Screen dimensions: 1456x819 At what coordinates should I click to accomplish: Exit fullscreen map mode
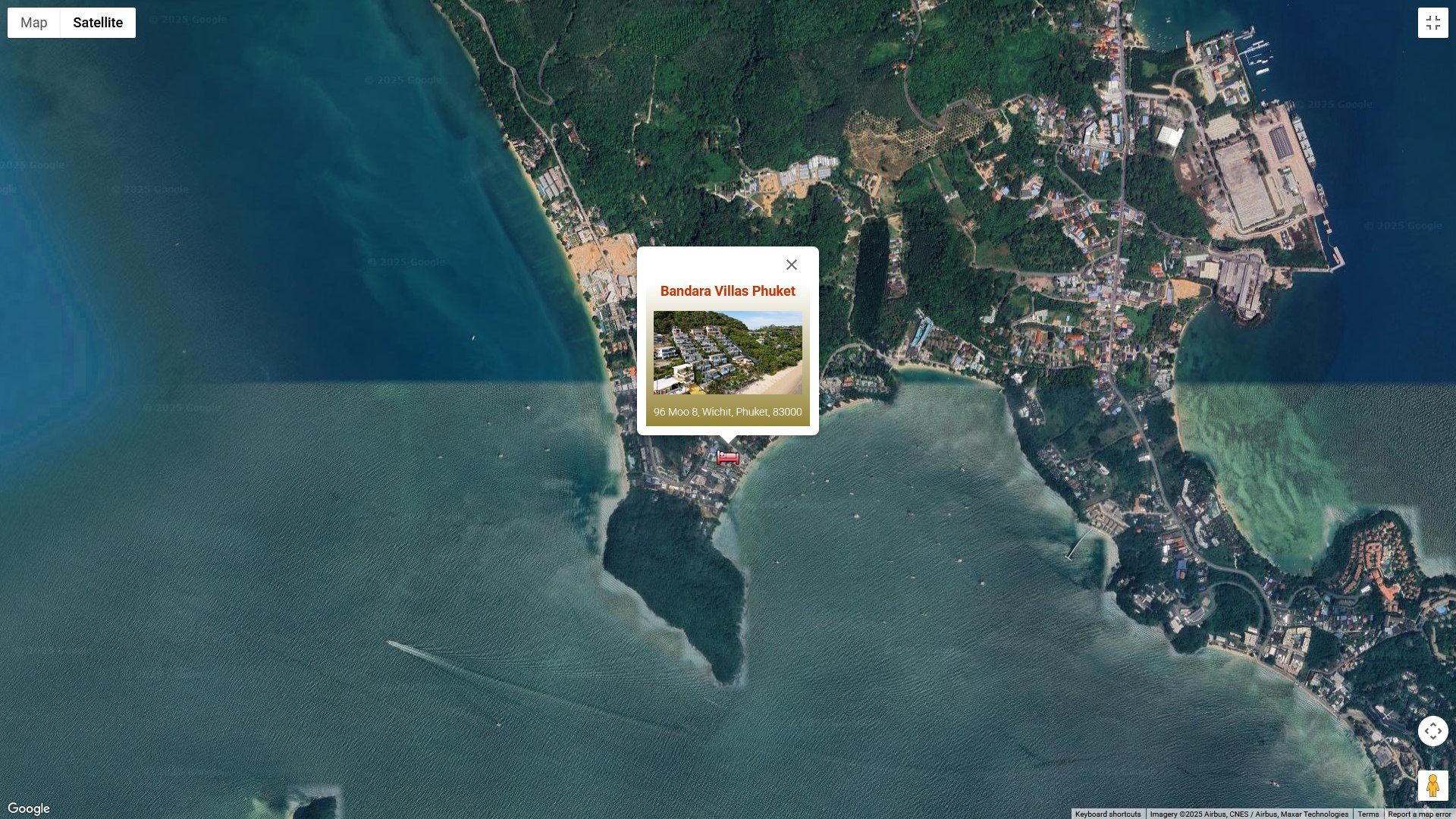click(1432, 23)
